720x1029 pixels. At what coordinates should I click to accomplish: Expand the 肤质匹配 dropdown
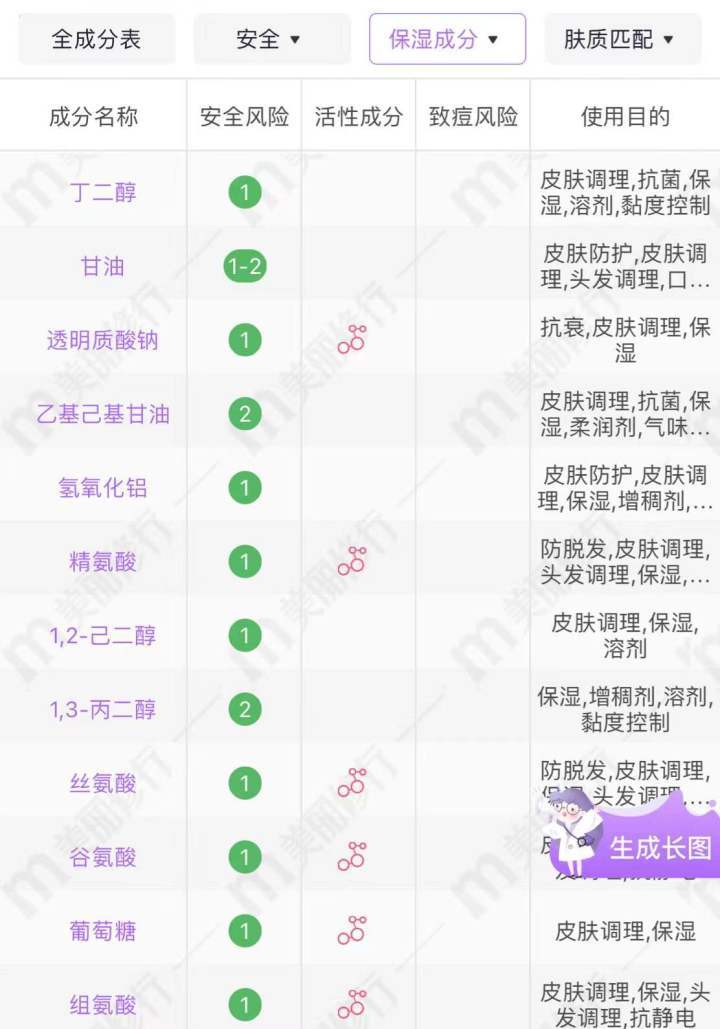click(622, 39)
